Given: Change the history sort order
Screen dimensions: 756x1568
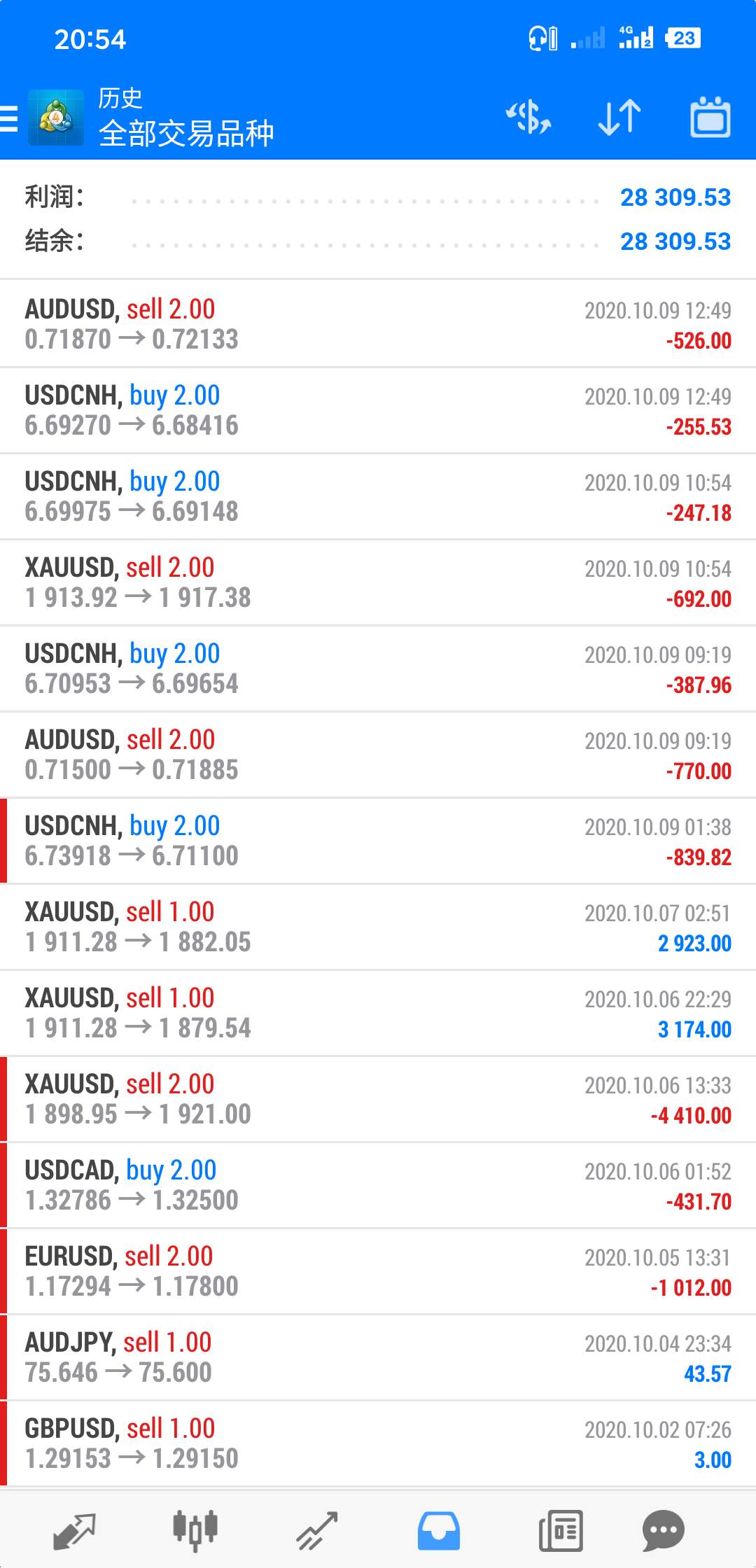Looking at the screenshot, I should 619,117.
